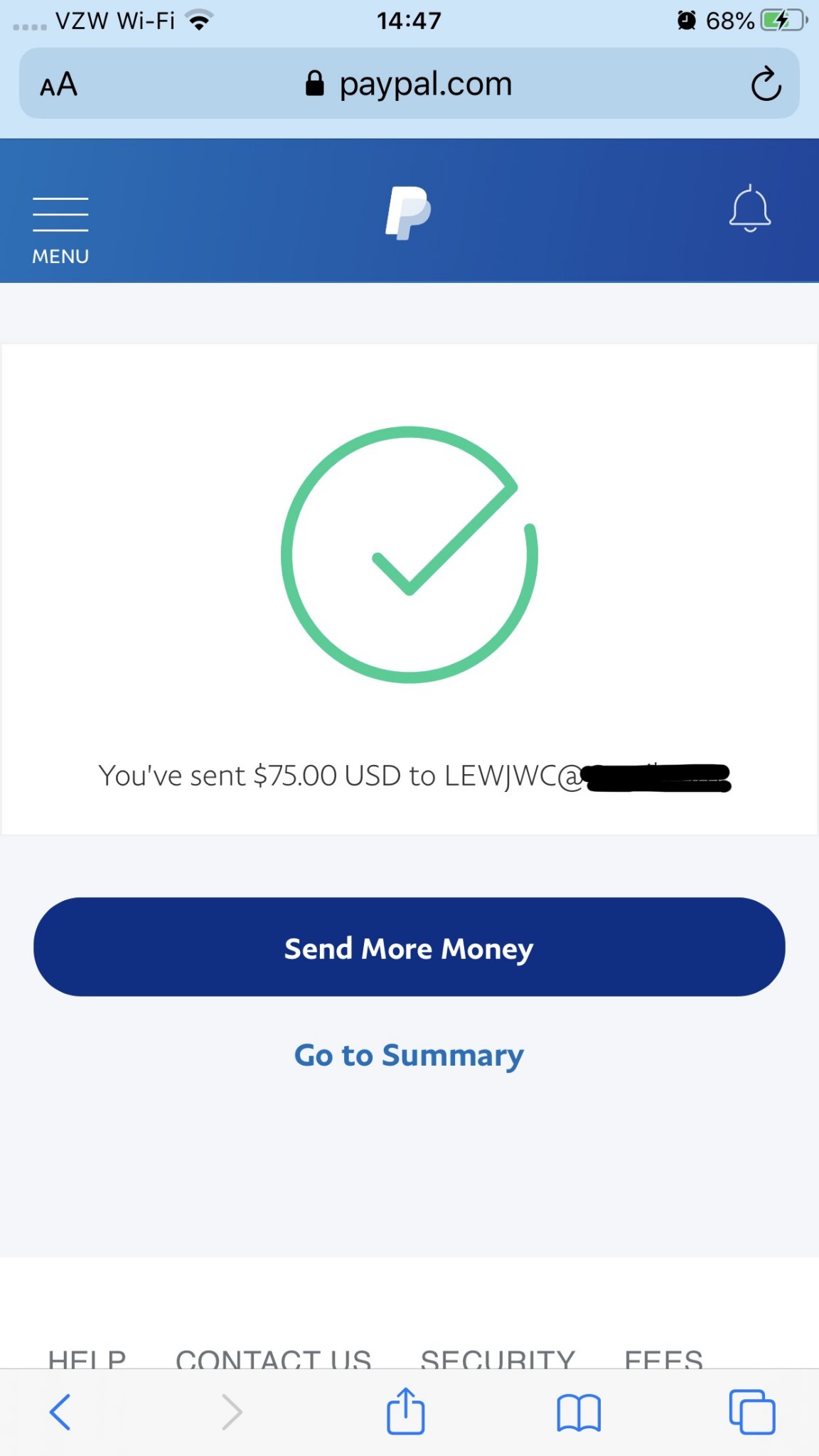Viewport: 819px width, 1456px height.
Task: Open the notifications bell
Action: [x=750, y=209]
